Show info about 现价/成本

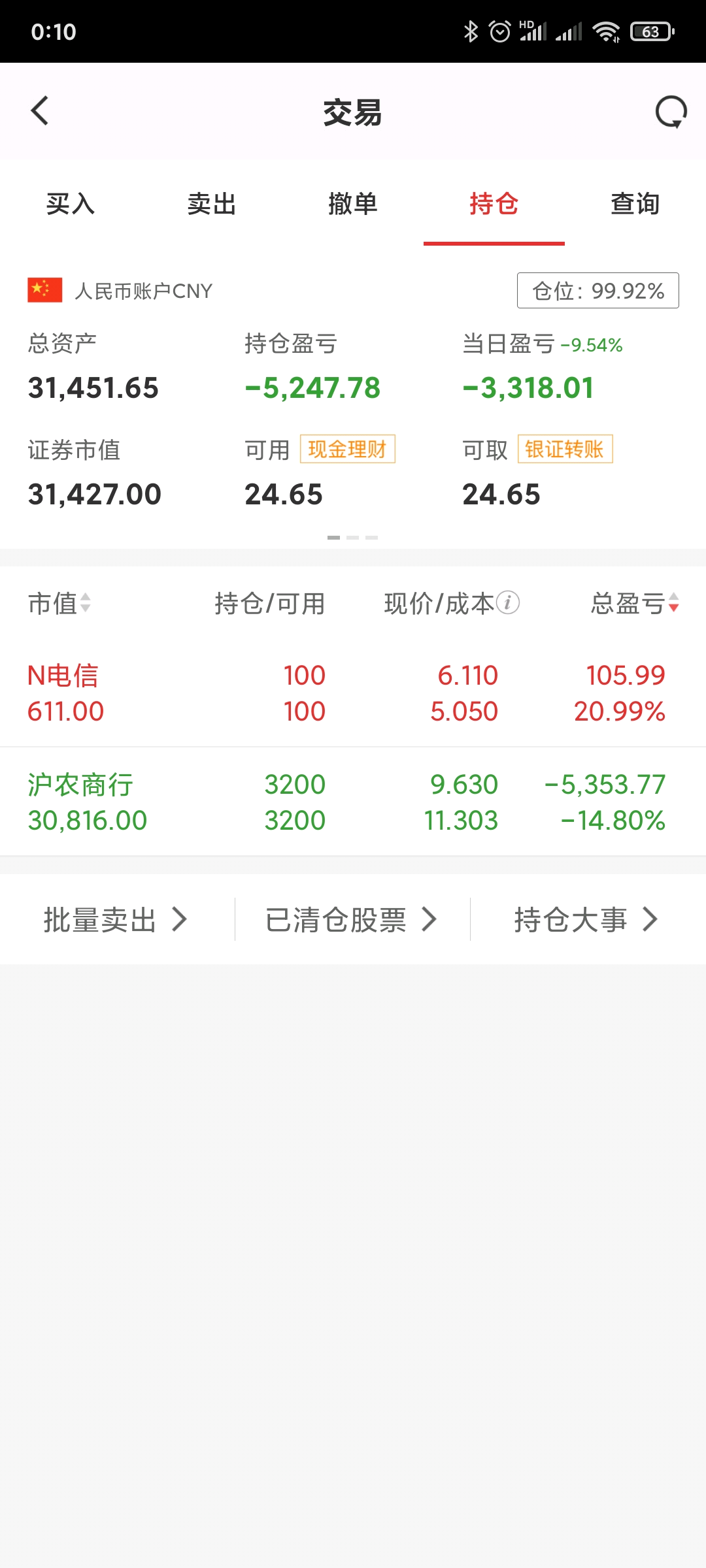[x=508, y=602]
